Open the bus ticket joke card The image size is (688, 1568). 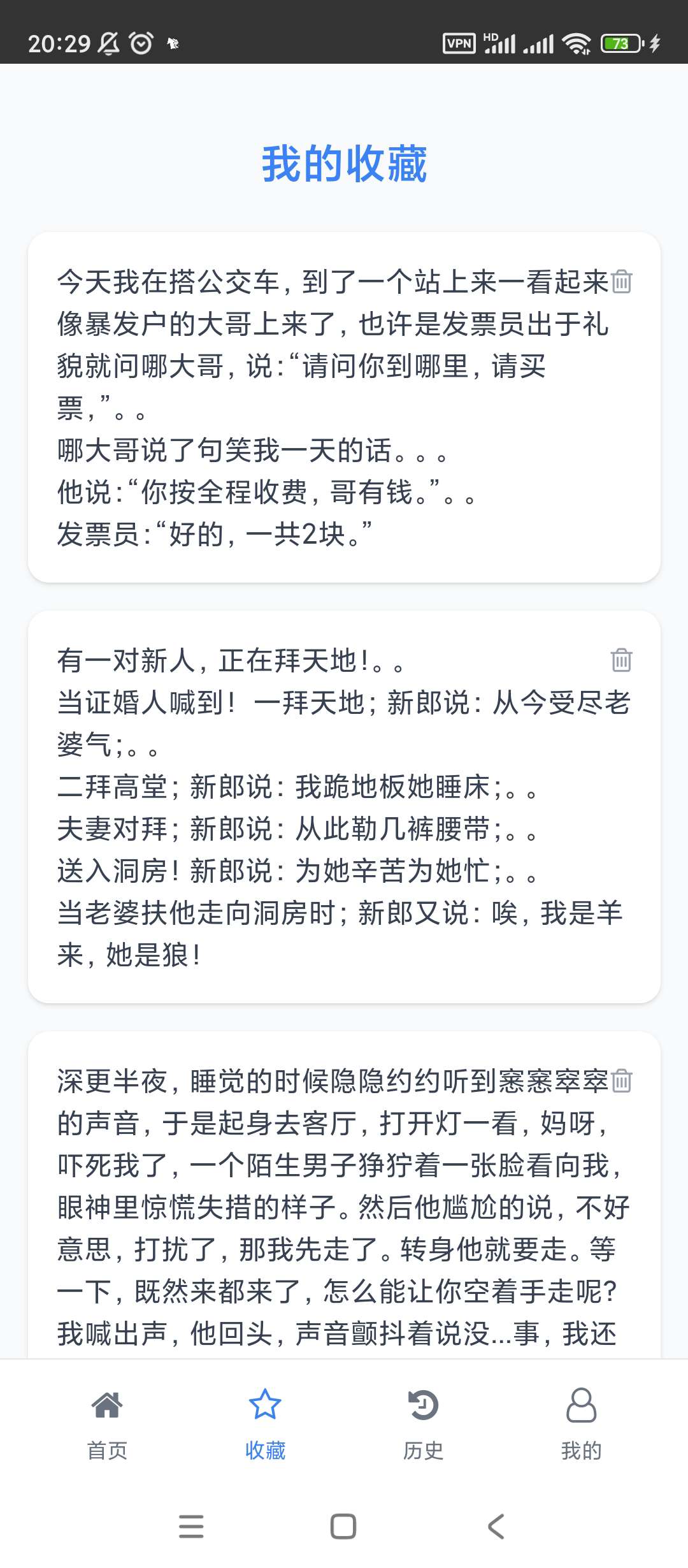tap(319, 408)
